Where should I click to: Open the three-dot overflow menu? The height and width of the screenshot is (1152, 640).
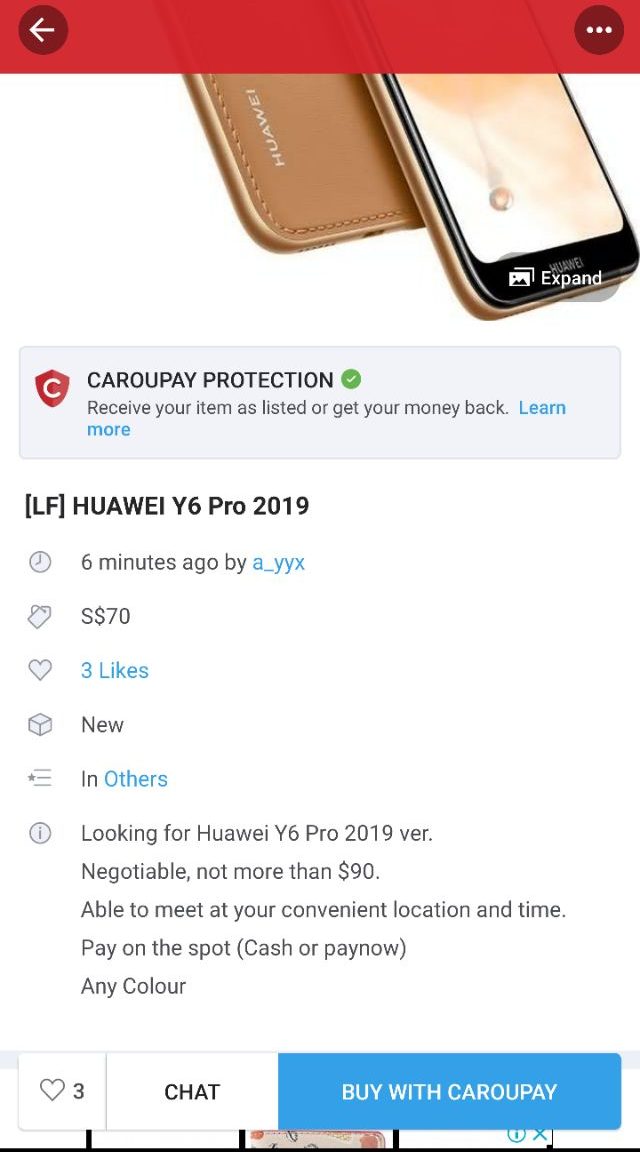[x=599, y=30]
